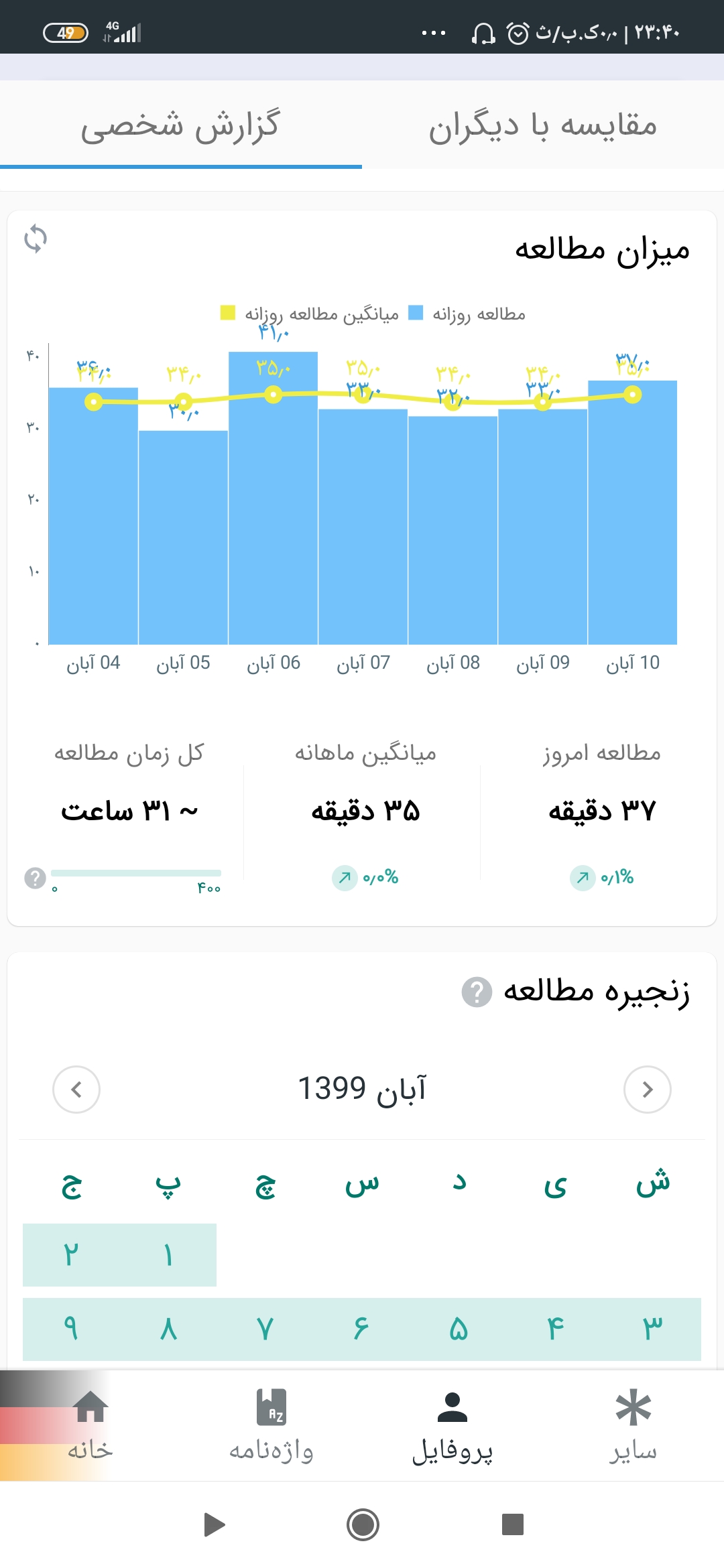Toggle the مطالعه روزانه legend item
This screenshot has width=724, height=1568.
coord(467,314)
